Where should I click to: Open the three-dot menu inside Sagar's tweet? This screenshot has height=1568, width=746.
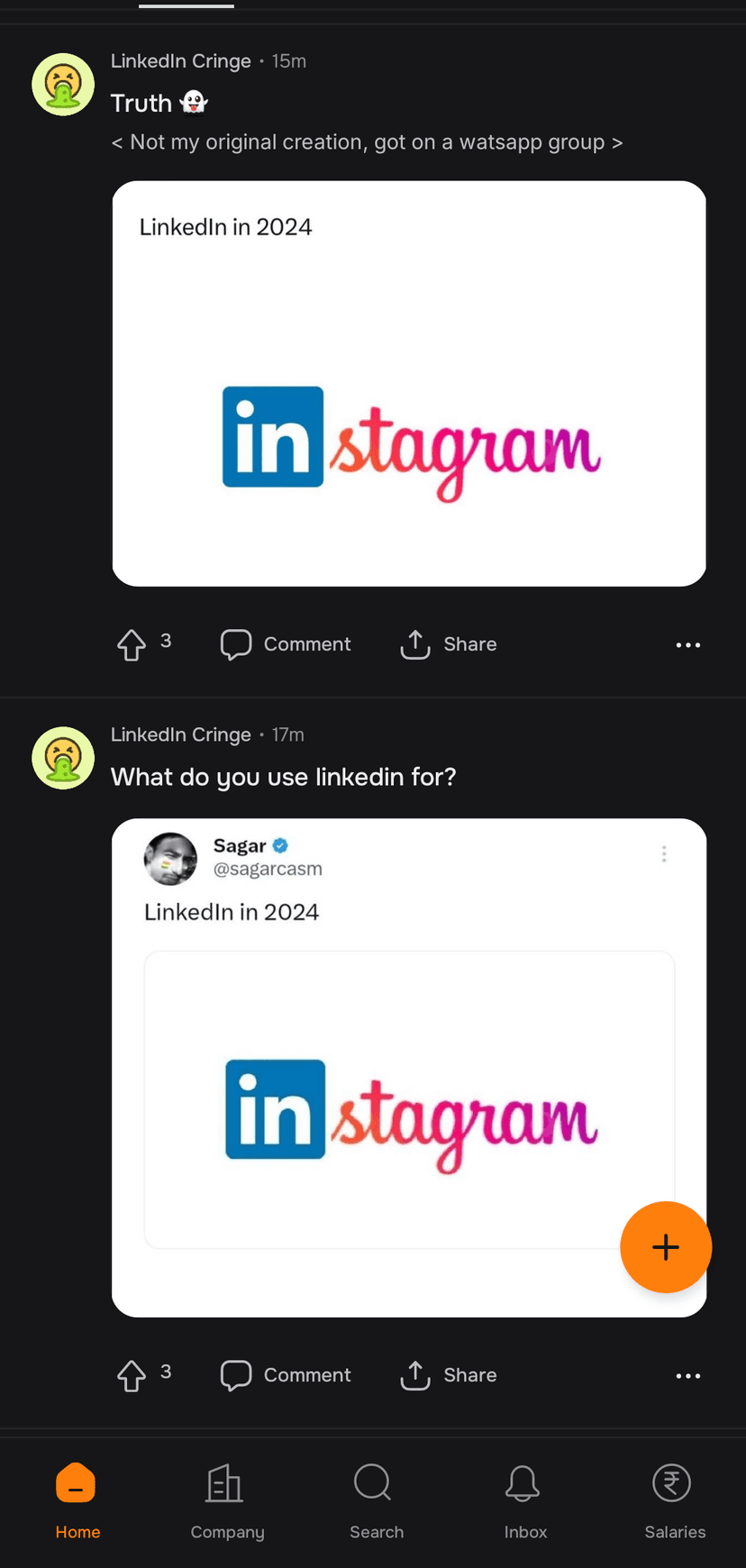coord(664,853)
